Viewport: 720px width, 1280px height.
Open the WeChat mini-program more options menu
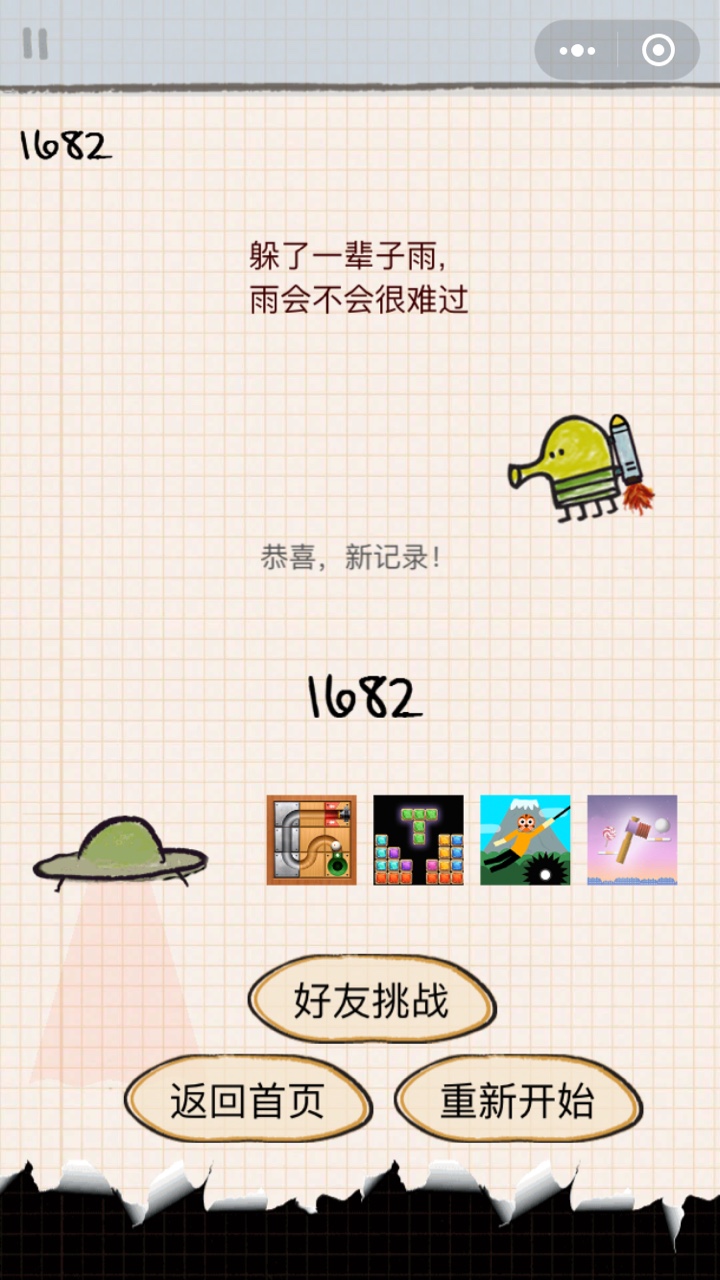[578, 47]
